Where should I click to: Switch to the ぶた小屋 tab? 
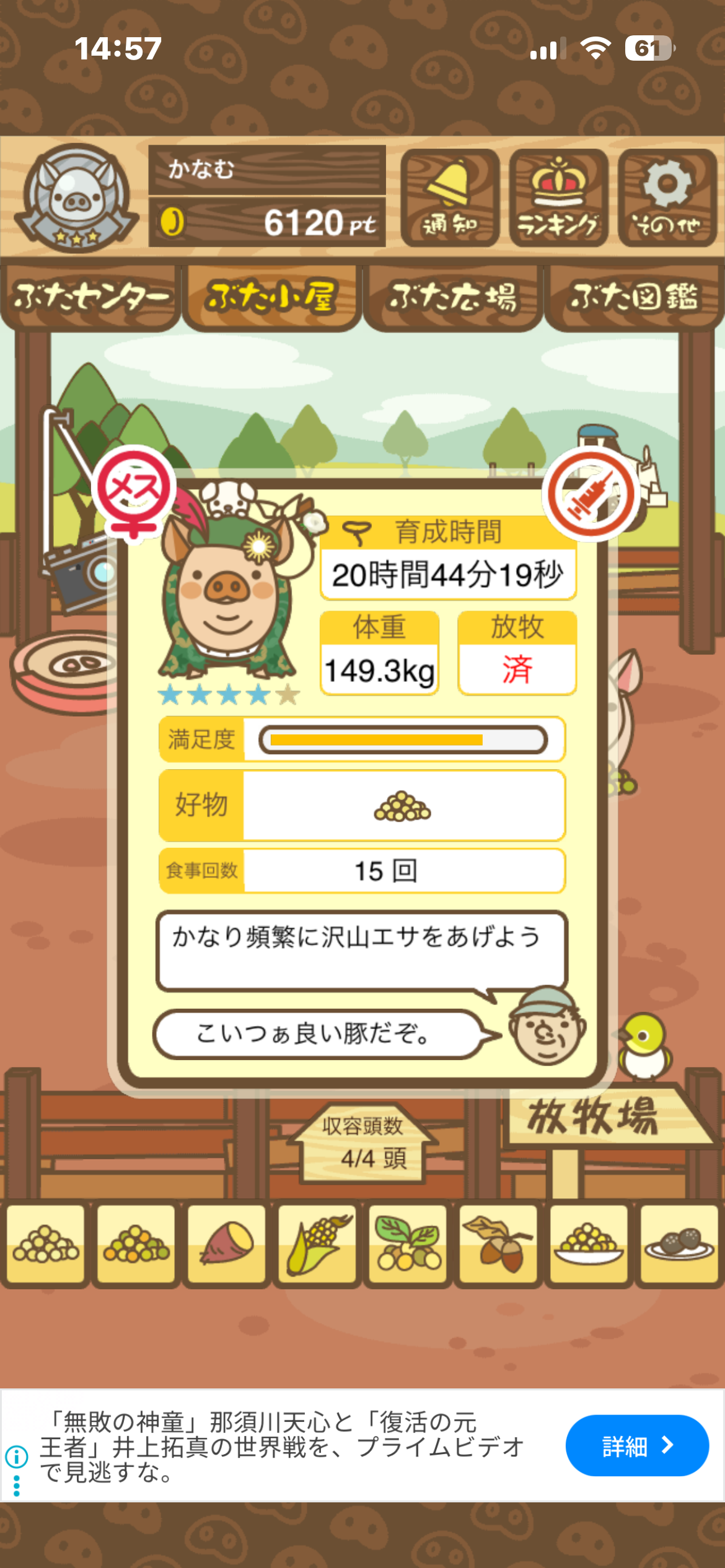[x=271, y=298]
